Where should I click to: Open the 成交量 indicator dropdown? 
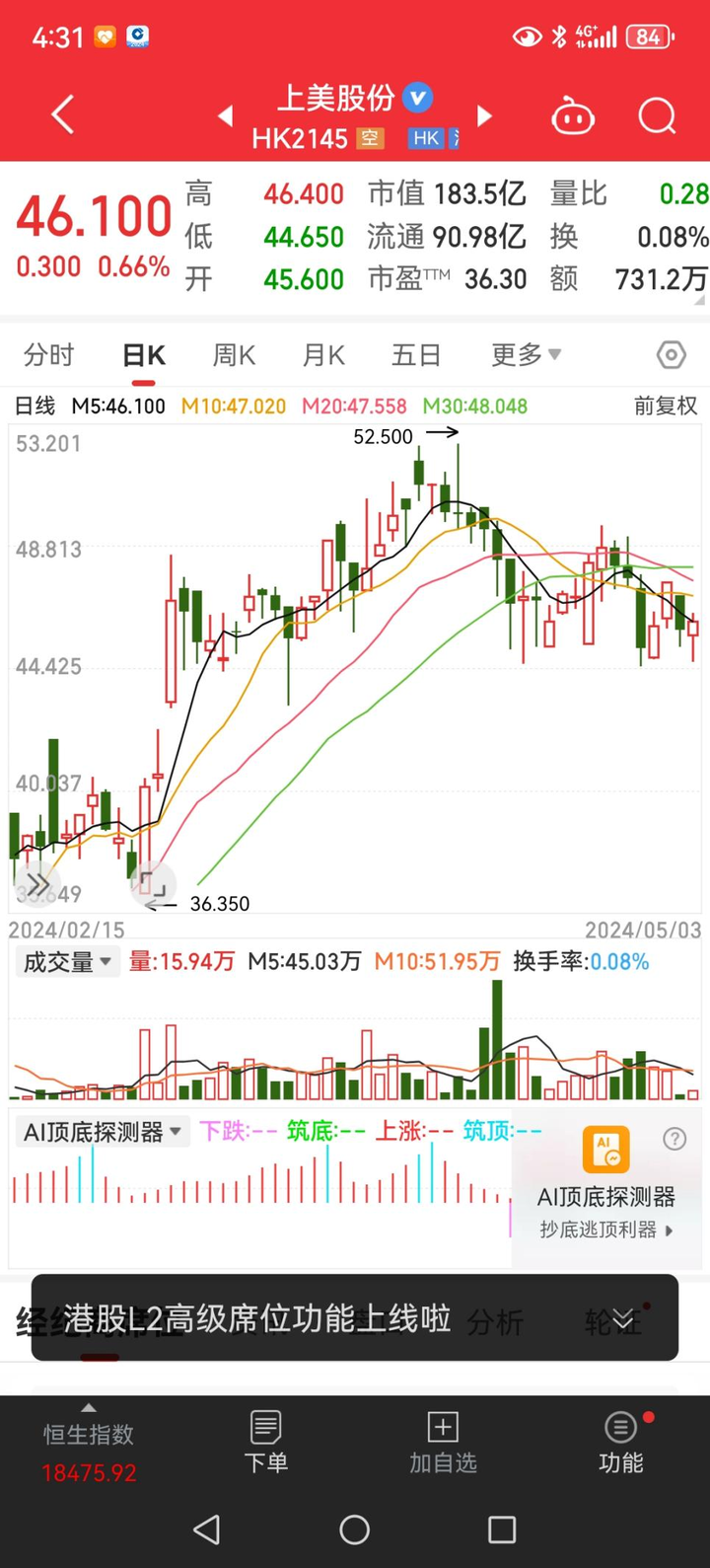point(67,962)
